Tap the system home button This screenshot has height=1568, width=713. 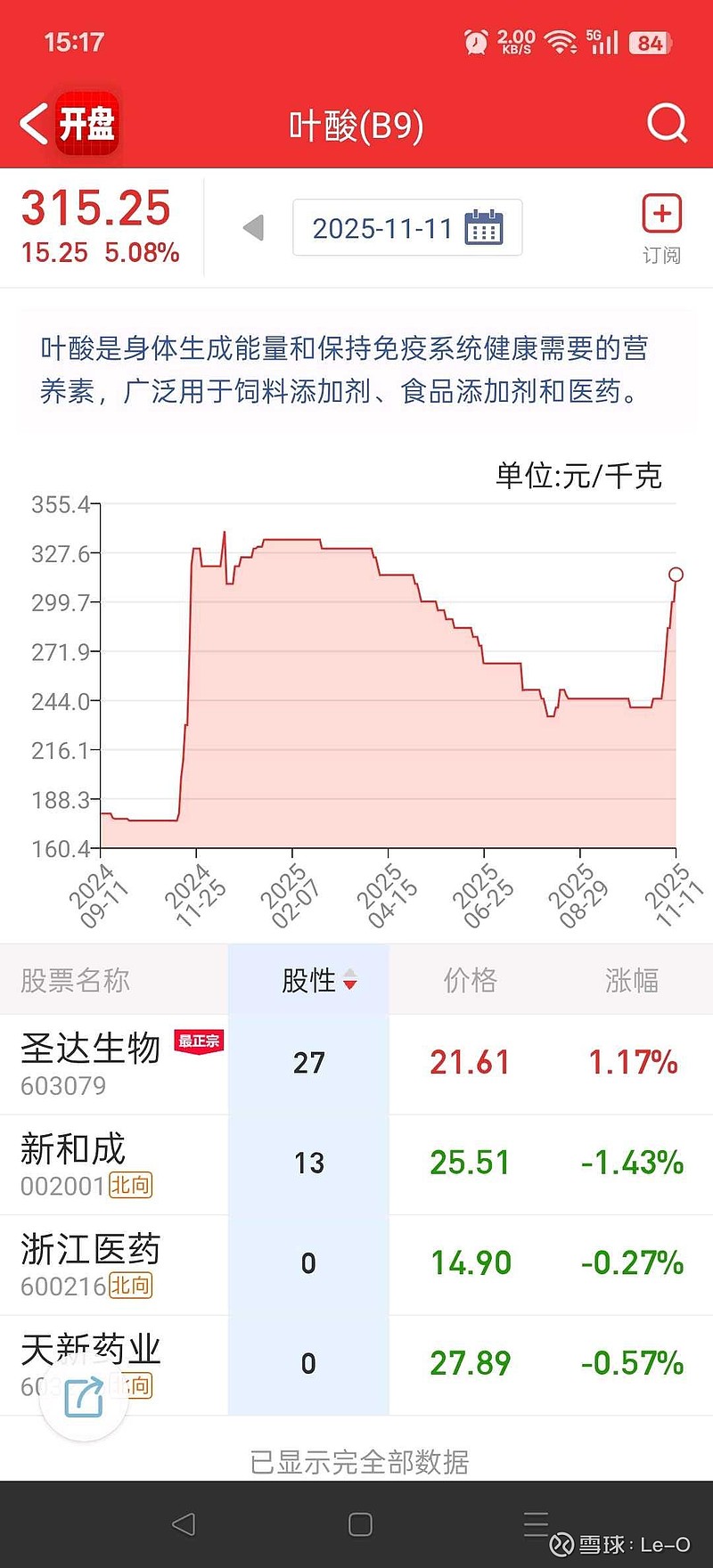pos(360,1524)
